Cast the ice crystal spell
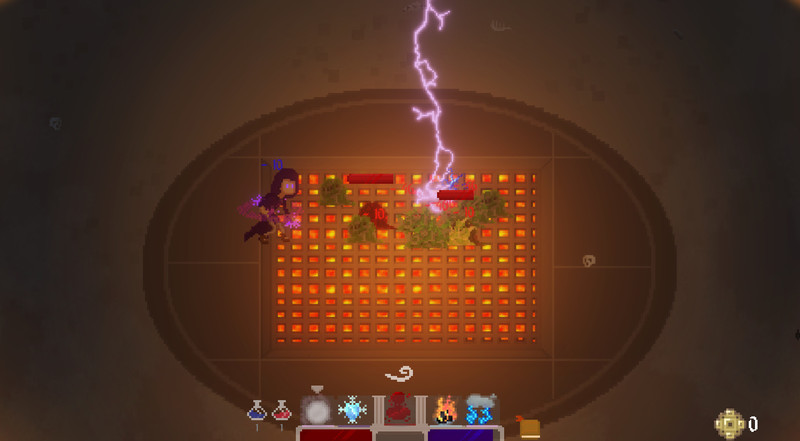Image resolution: width=800 pixels, height=441 pixels. pos(353,409)
